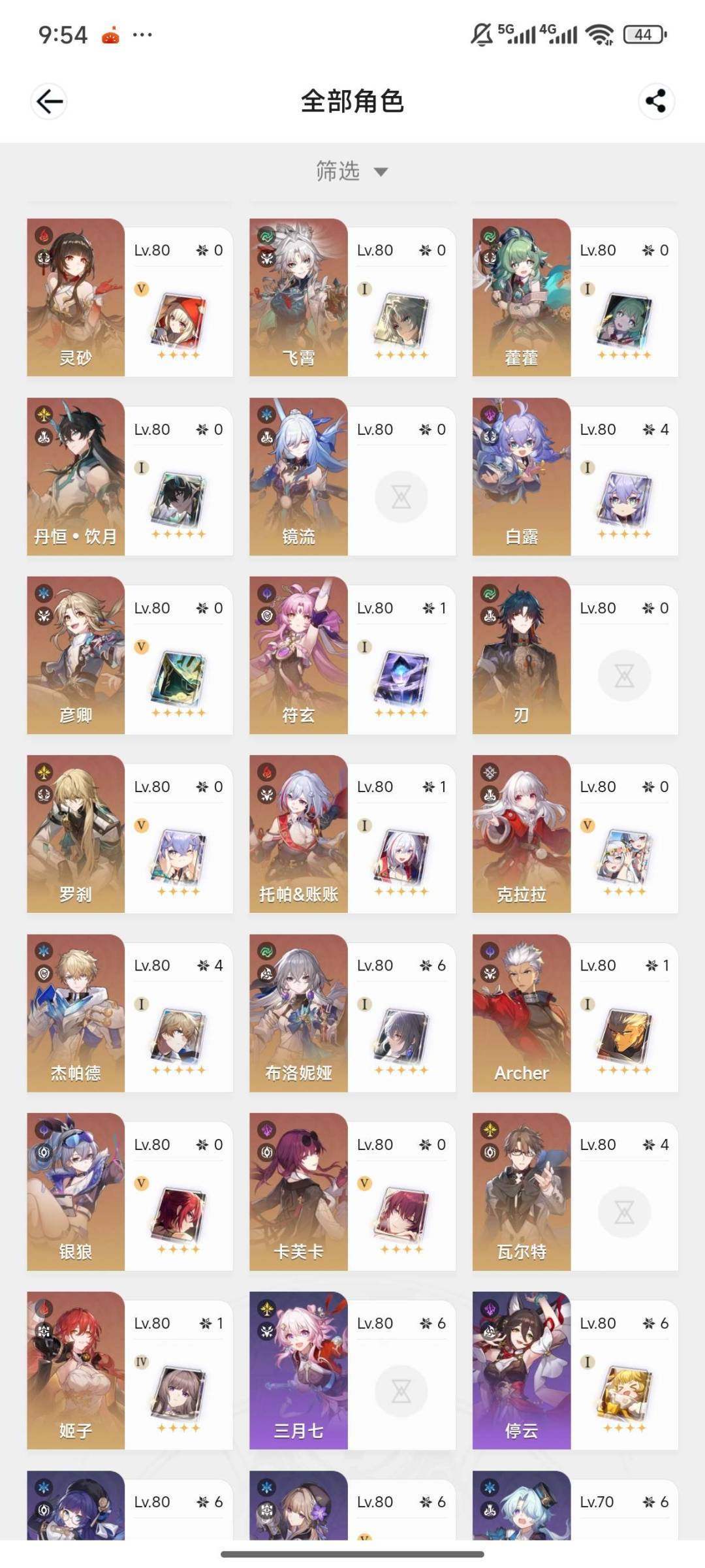View the 银狼 character card

pos(129,1192)
